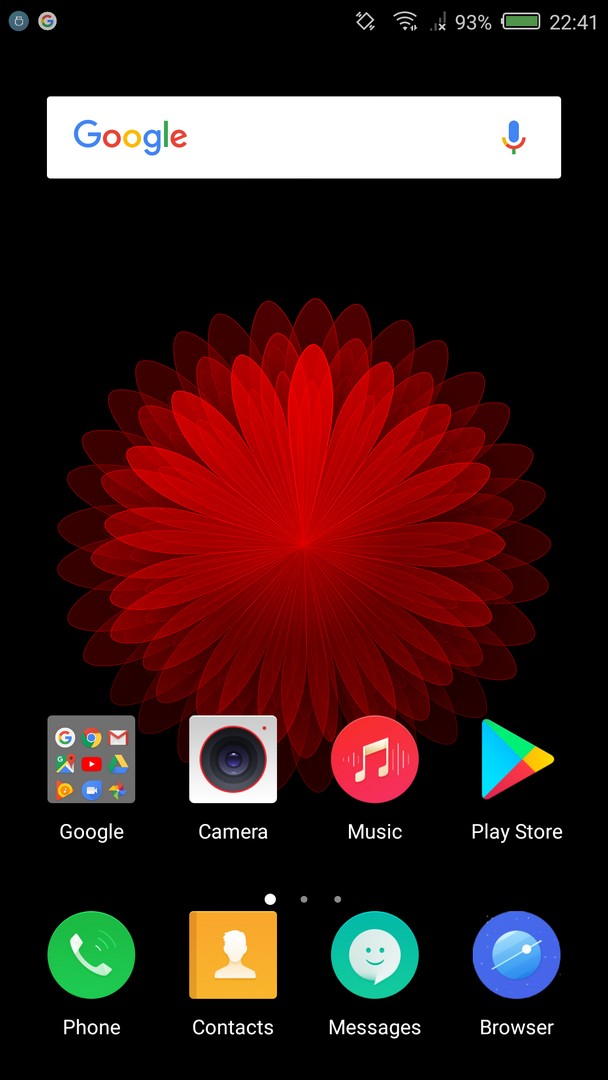
Task: Open the Contacts app
Action: pyautogui.click(x=233, y=955)
